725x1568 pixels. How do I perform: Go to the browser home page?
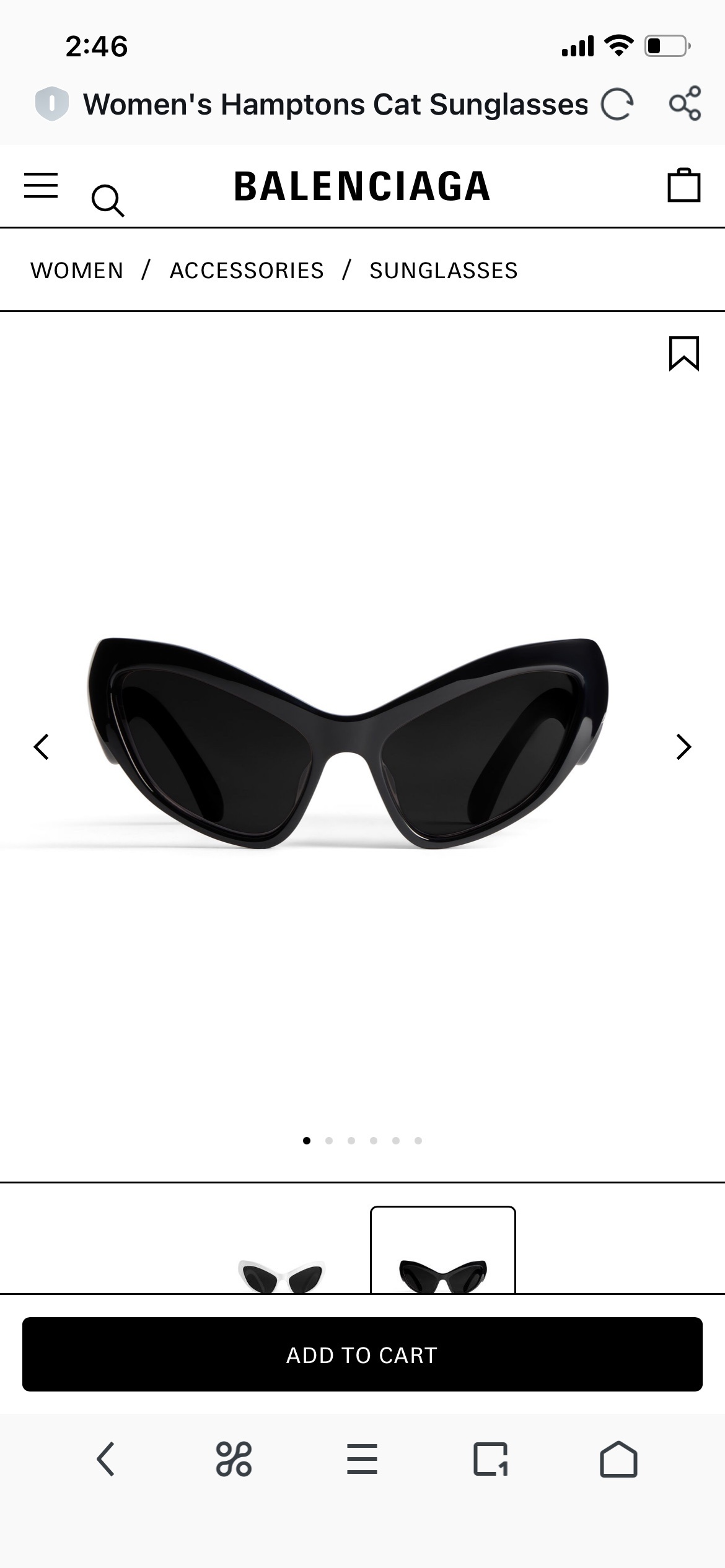[618, 1459]
